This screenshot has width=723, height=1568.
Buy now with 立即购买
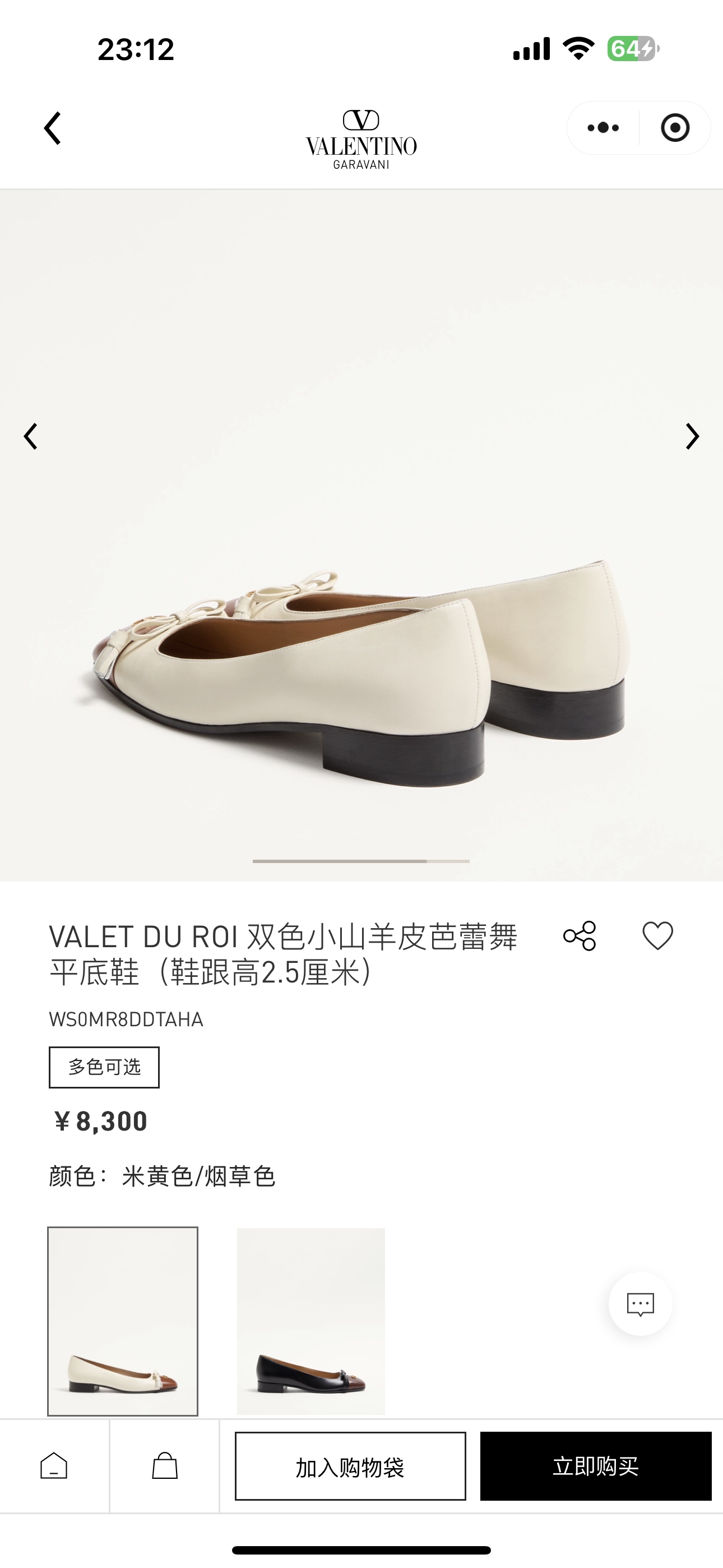click(x=595, y=1466)
